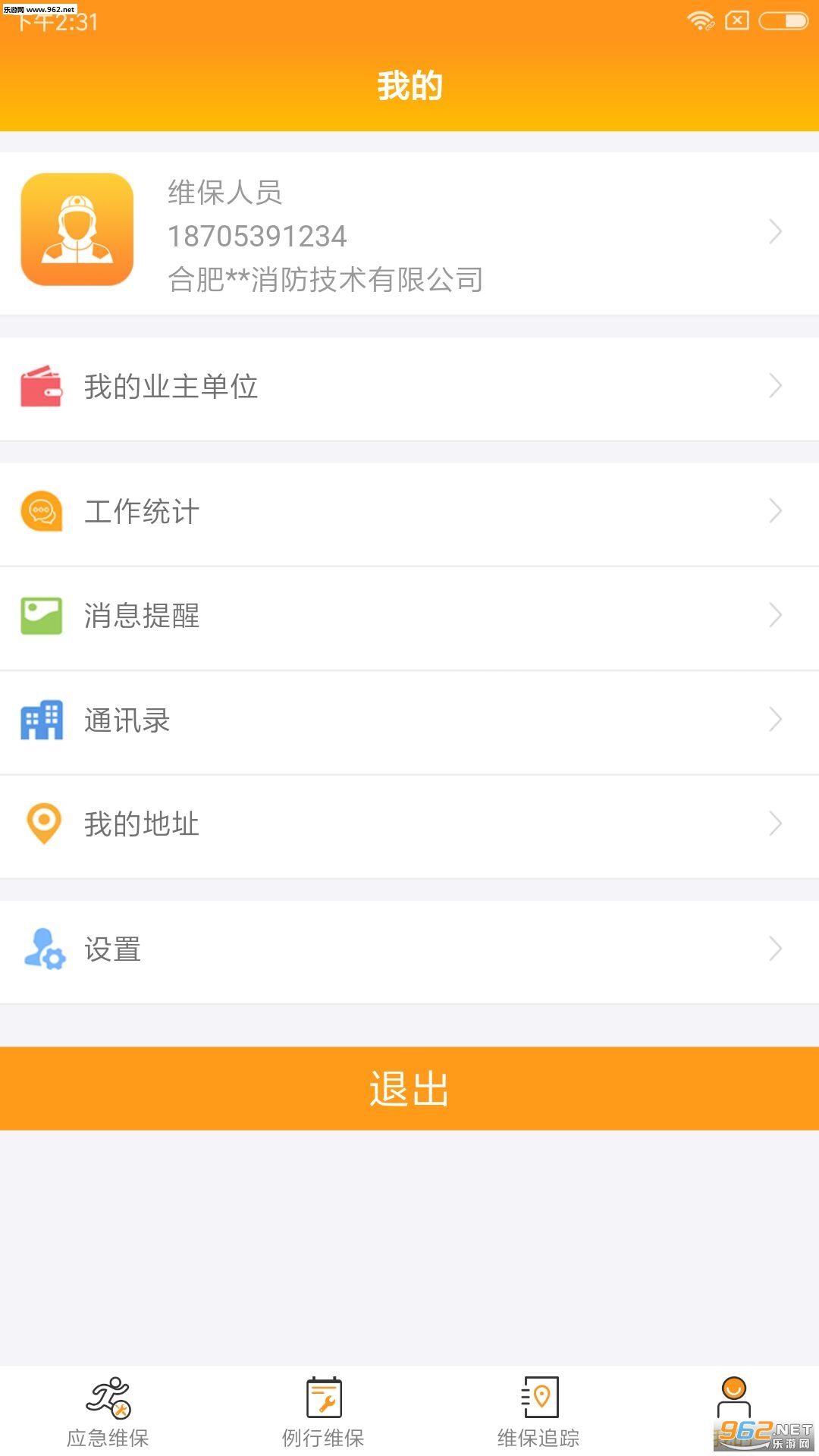Open 我的地址
This screenshot has height=1456, width=819.
pos(409,826)
